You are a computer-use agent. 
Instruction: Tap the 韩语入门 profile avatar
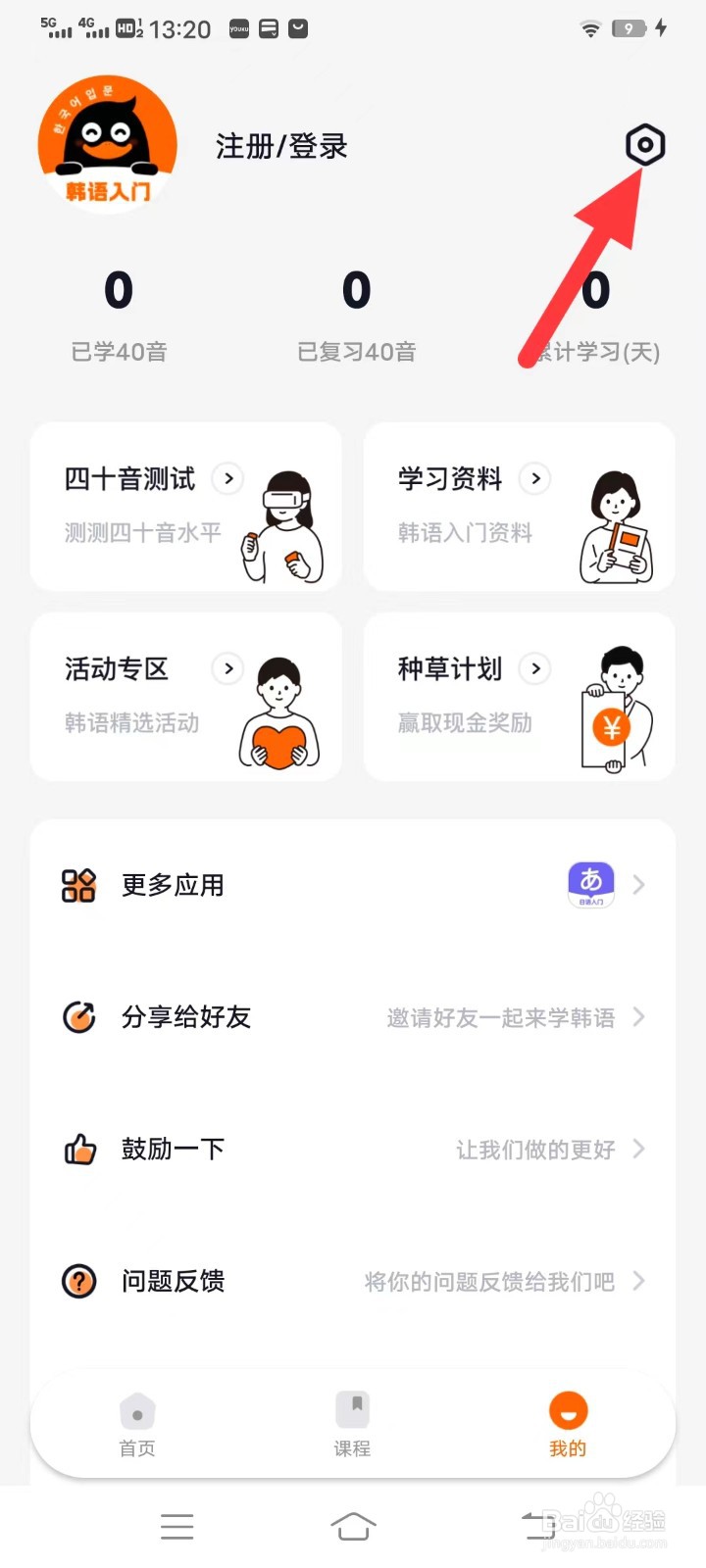(108, 145)
